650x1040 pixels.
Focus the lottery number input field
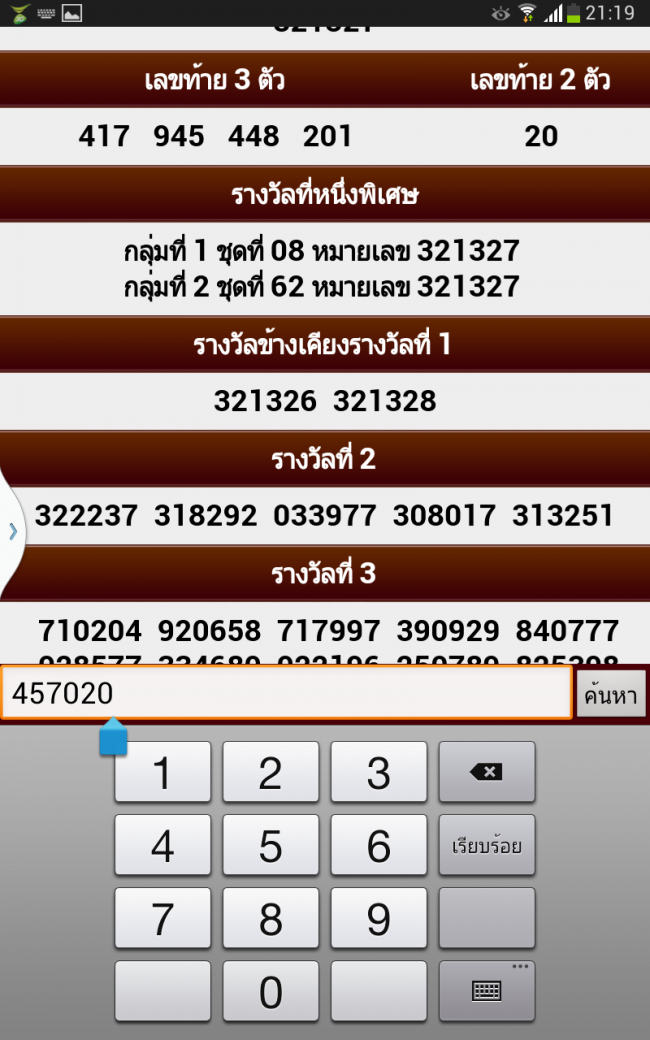pyautogui.click(x=286, y=693)
